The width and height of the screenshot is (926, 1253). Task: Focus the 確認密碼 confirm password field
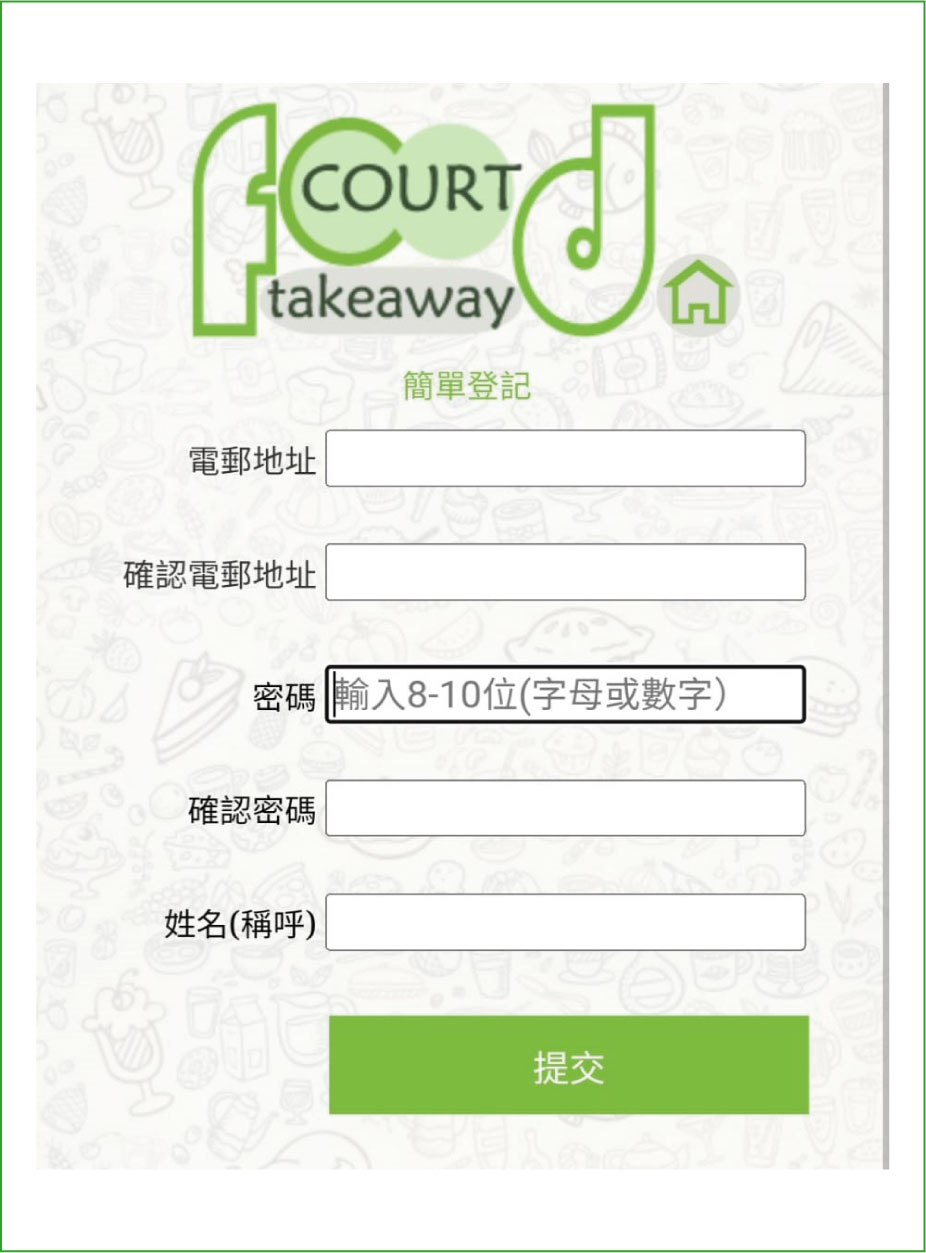[565, 808]
